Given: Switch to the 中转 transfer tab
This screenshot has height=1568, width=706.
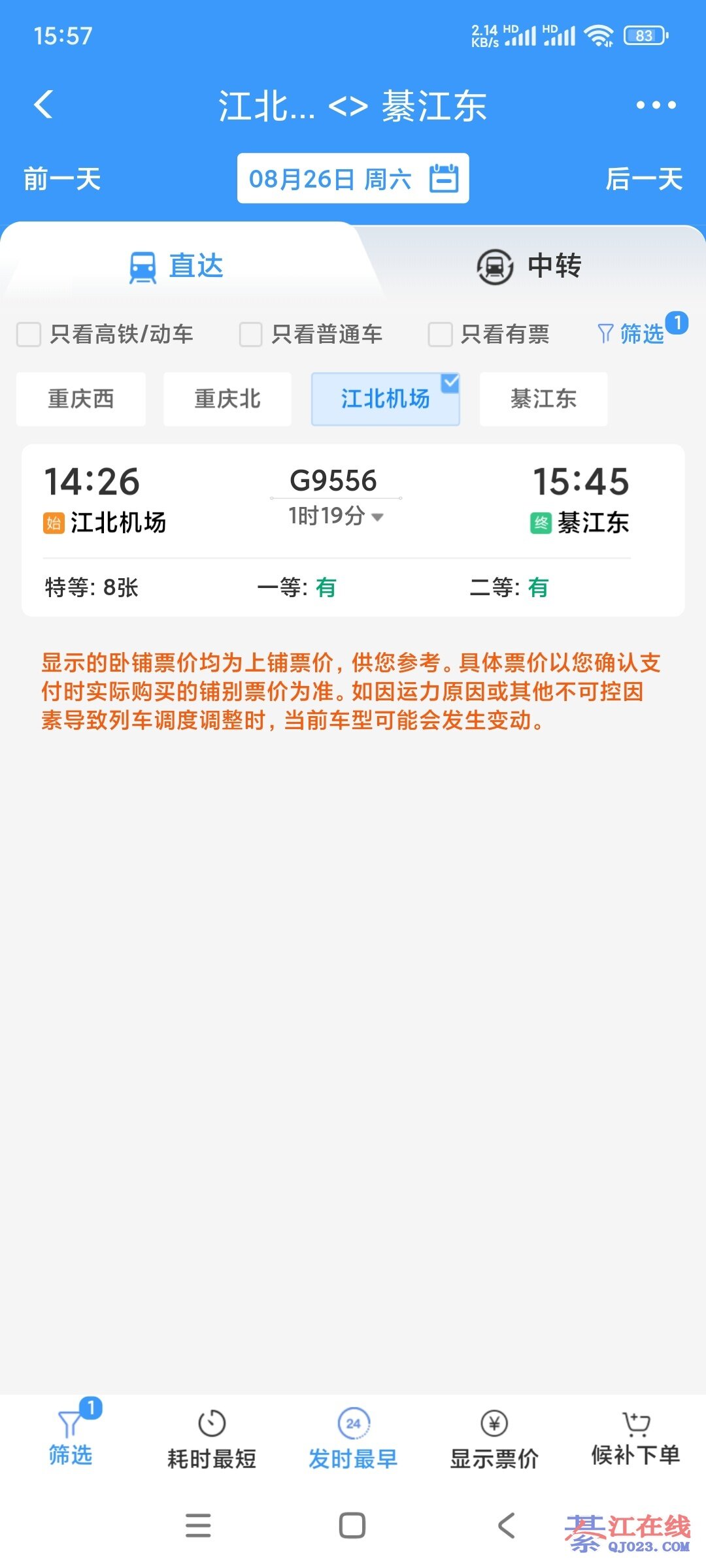Looking at the screenshot, I should 529,266.
